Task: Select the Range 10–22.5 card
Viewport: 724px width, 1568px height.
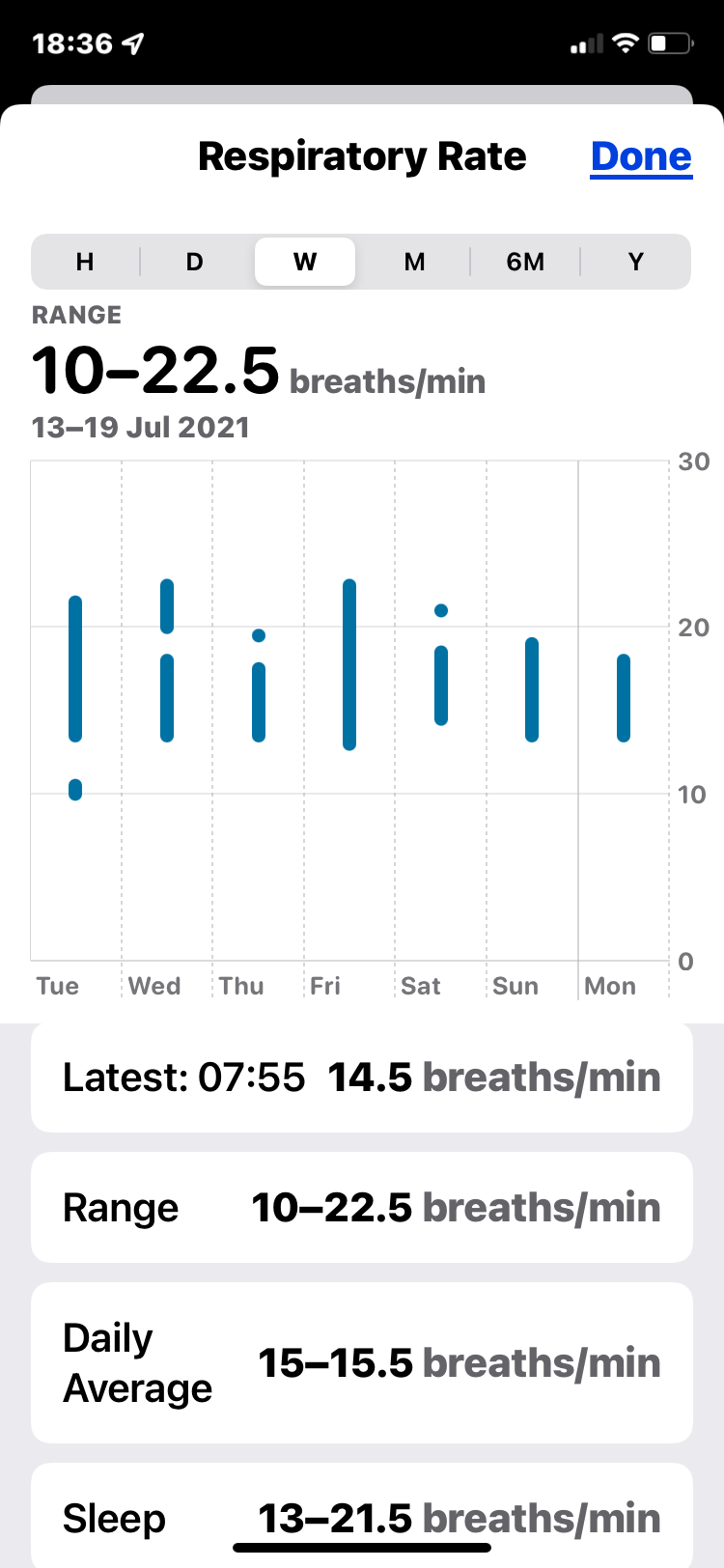Action: 362,1208
